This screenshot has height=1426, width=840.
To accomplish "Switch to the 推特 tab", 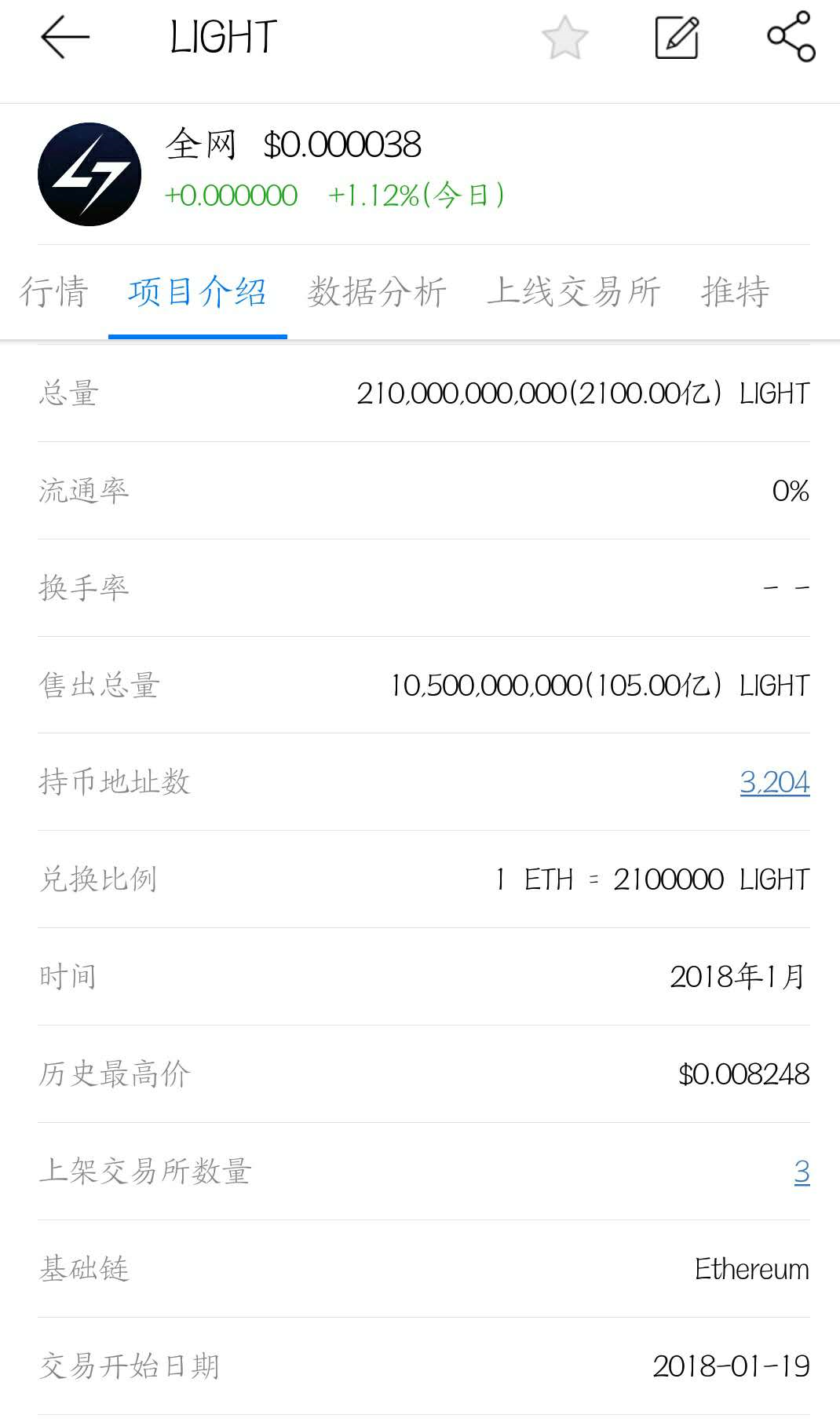I will [x=736, y=291].
